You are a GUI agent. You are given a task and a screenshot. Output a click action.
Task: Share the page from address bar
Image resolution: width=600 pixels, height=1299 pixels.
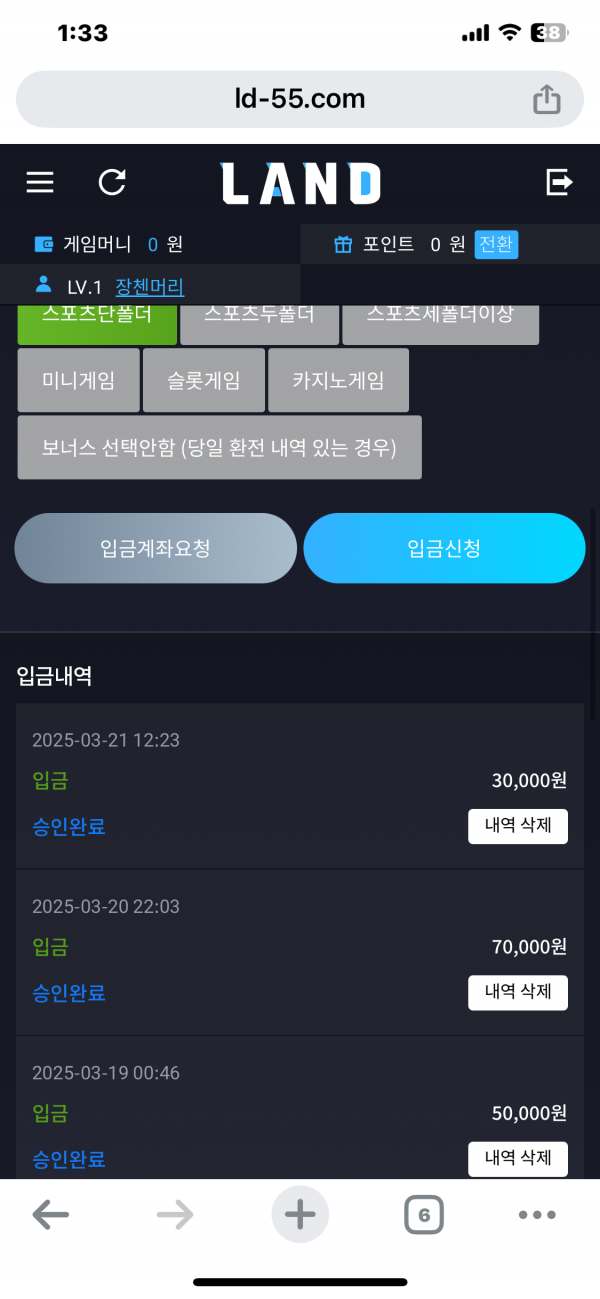(546, 99)
